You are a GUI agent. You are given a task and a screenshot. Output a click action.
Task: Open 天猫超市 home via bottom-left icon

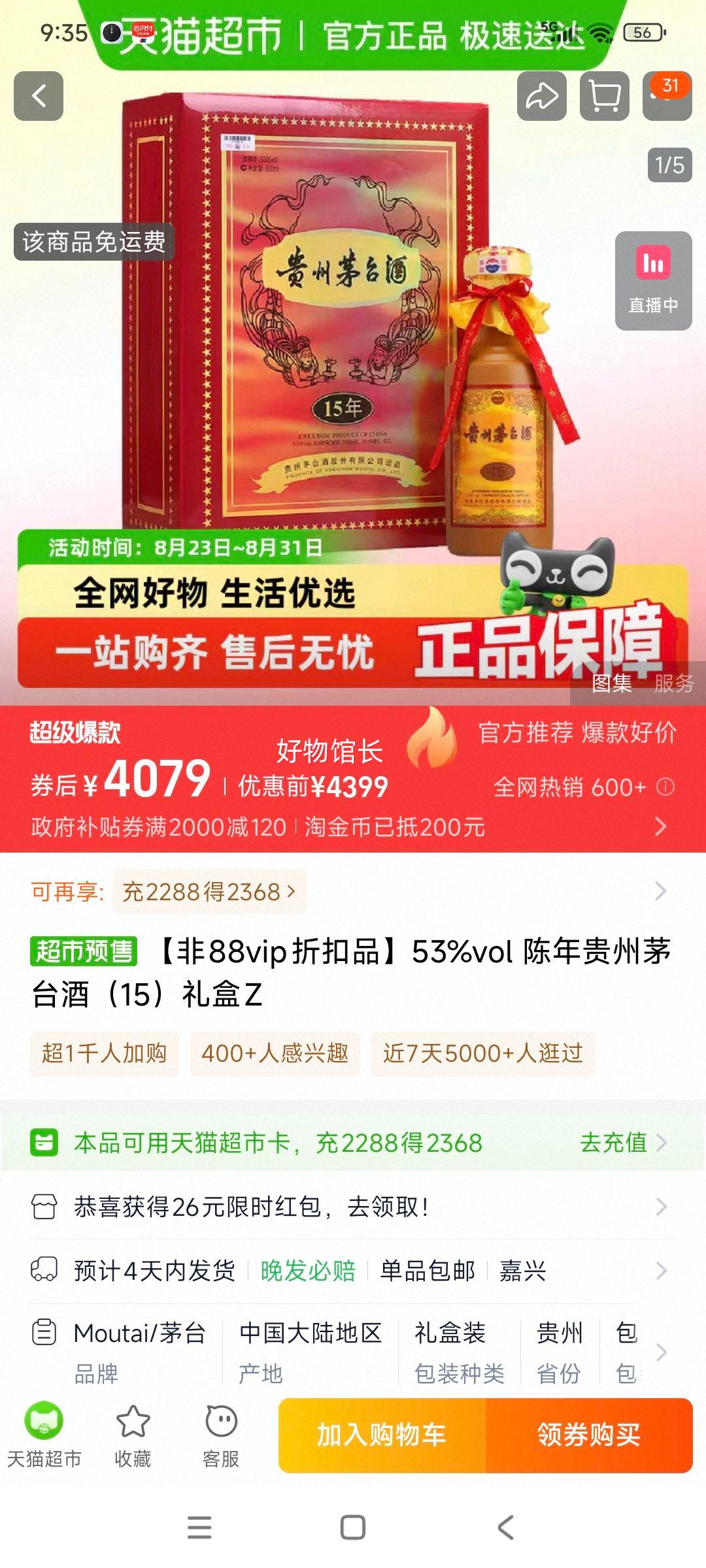[x=43, y=1432]
